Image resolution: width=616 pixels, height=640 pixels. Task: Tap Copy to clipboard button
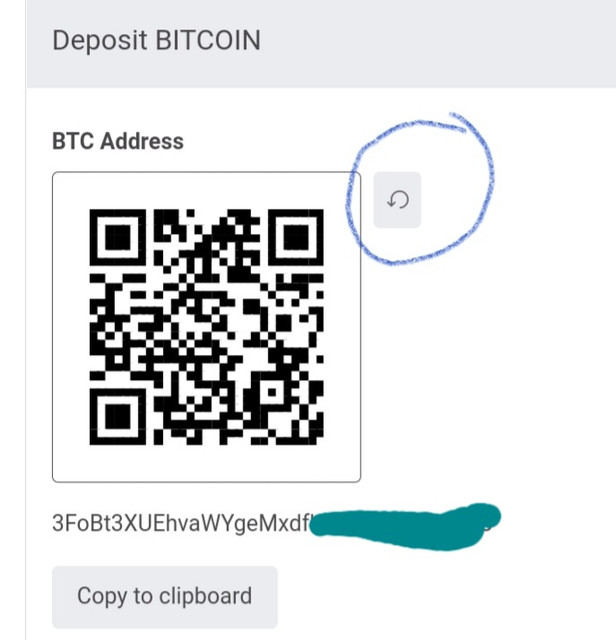(165, 597)
